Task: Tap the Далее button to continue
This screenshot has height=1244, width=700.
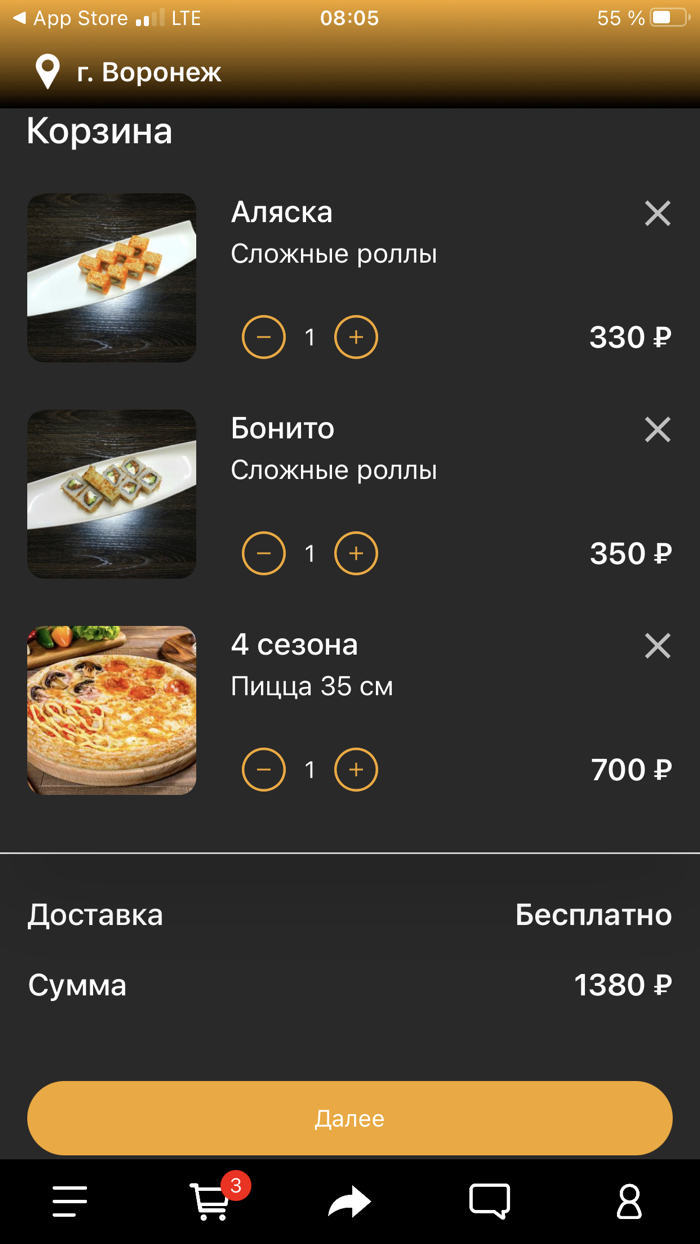Action: tap(349, 1118)
